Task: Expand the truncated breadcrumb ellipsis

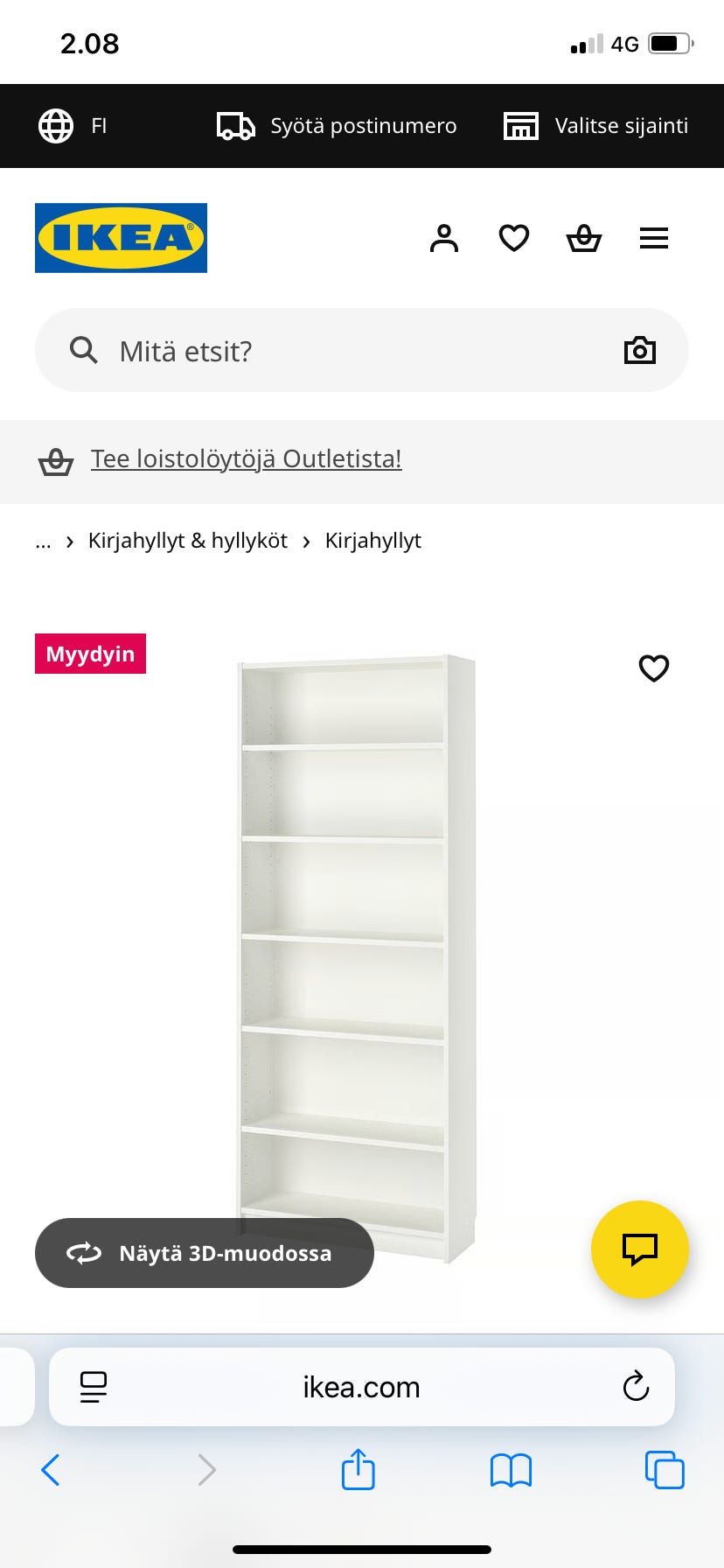Action: tap(43, 541)
